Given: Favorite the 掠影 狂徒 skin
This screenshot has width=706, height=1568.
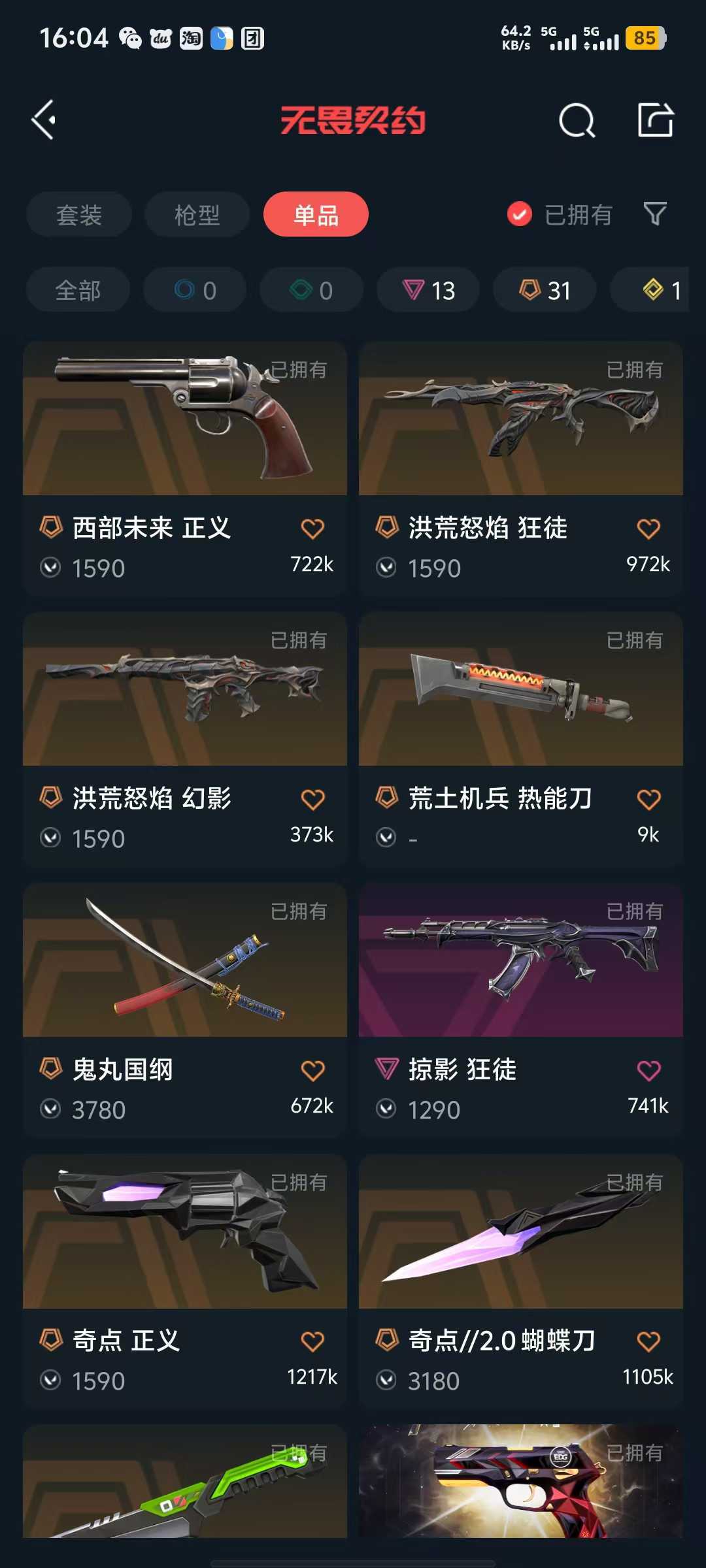Looking at the screenshot, I should pos(648,1070).
